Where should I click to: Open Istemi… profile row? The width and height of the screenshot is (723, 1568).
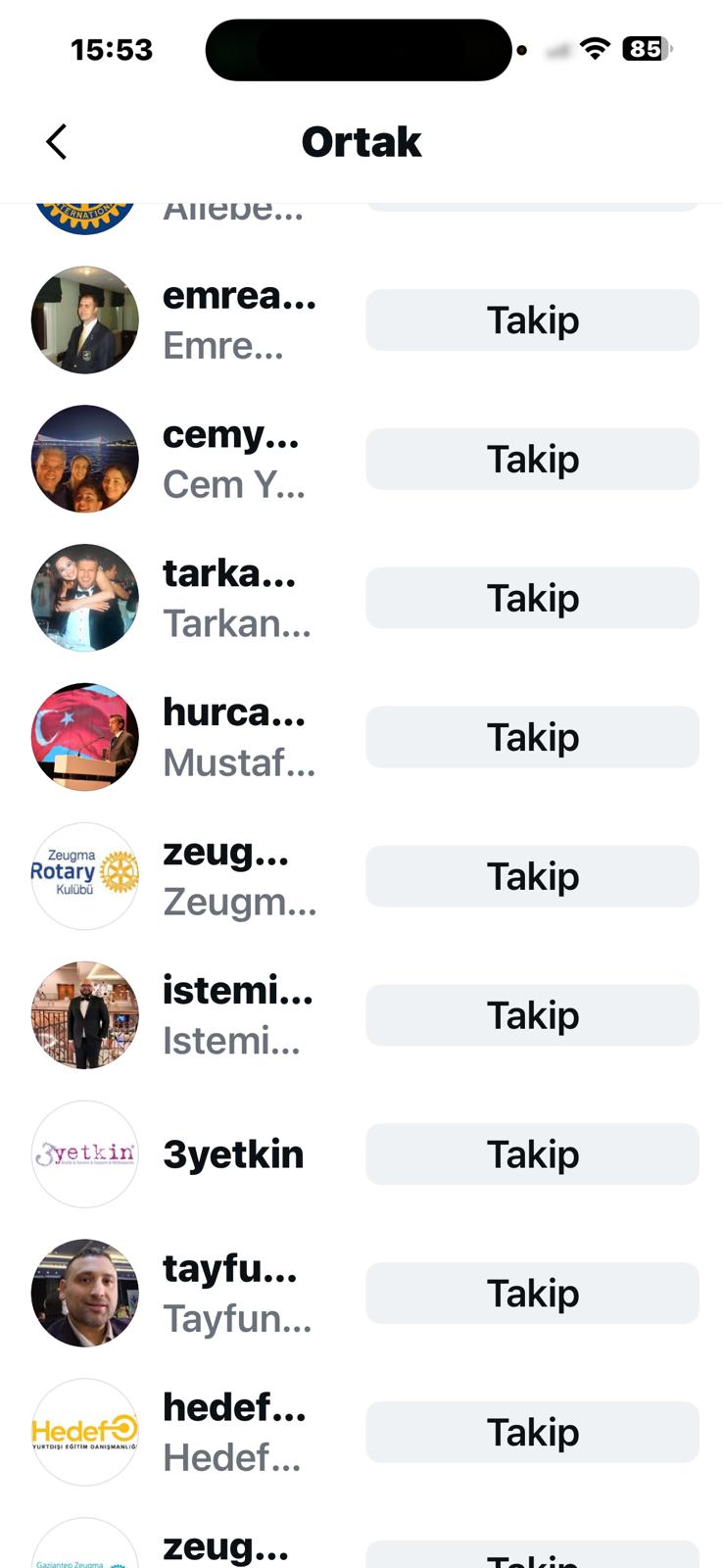click(237, 1016)
